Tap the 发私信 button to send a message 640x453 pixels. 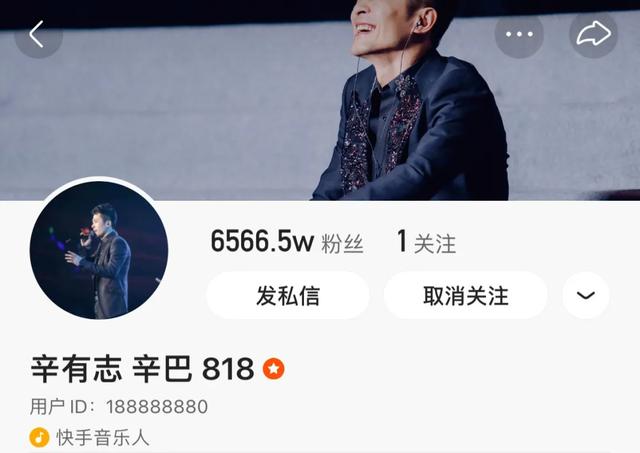[288, 296]
